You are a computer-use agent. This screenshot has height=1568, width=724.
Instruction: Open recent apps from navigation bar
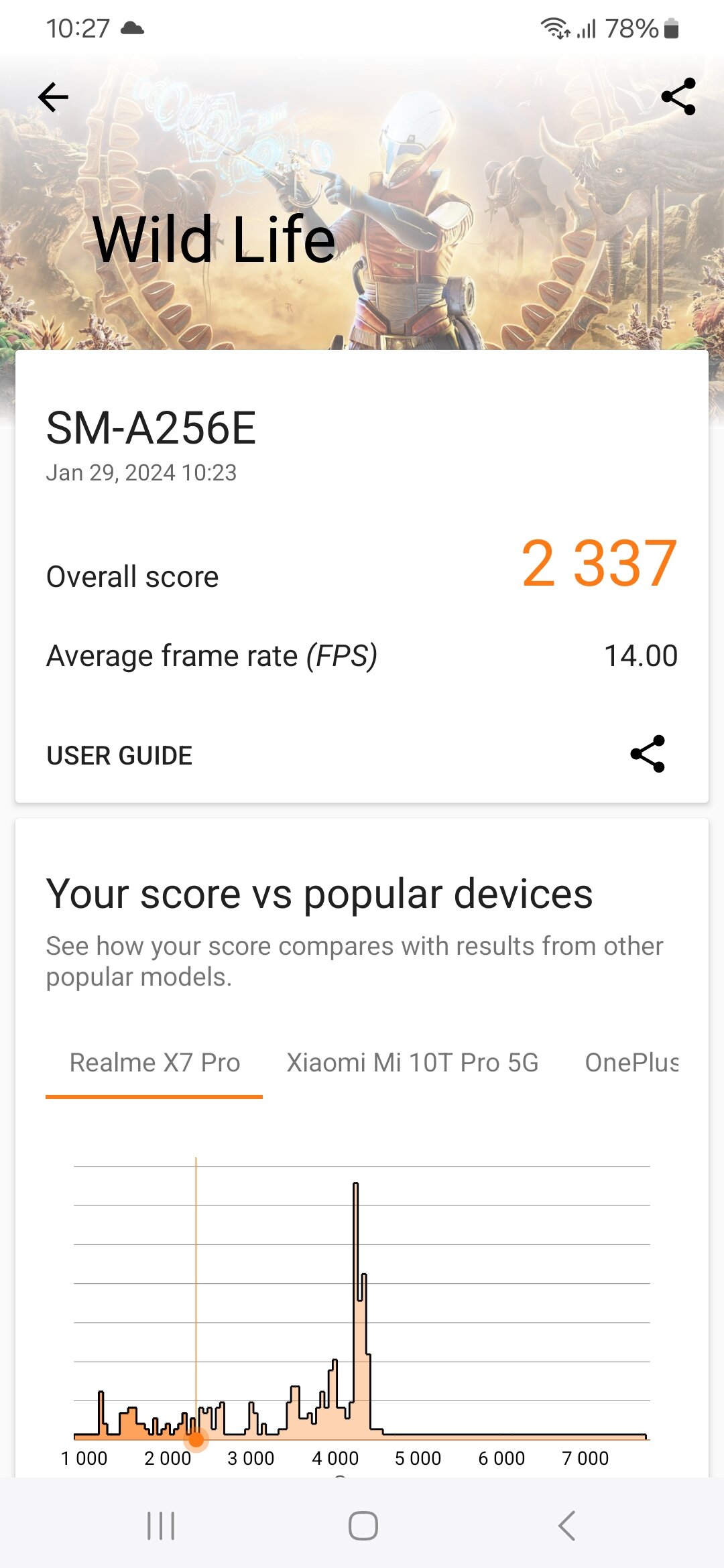point(161,1526)
